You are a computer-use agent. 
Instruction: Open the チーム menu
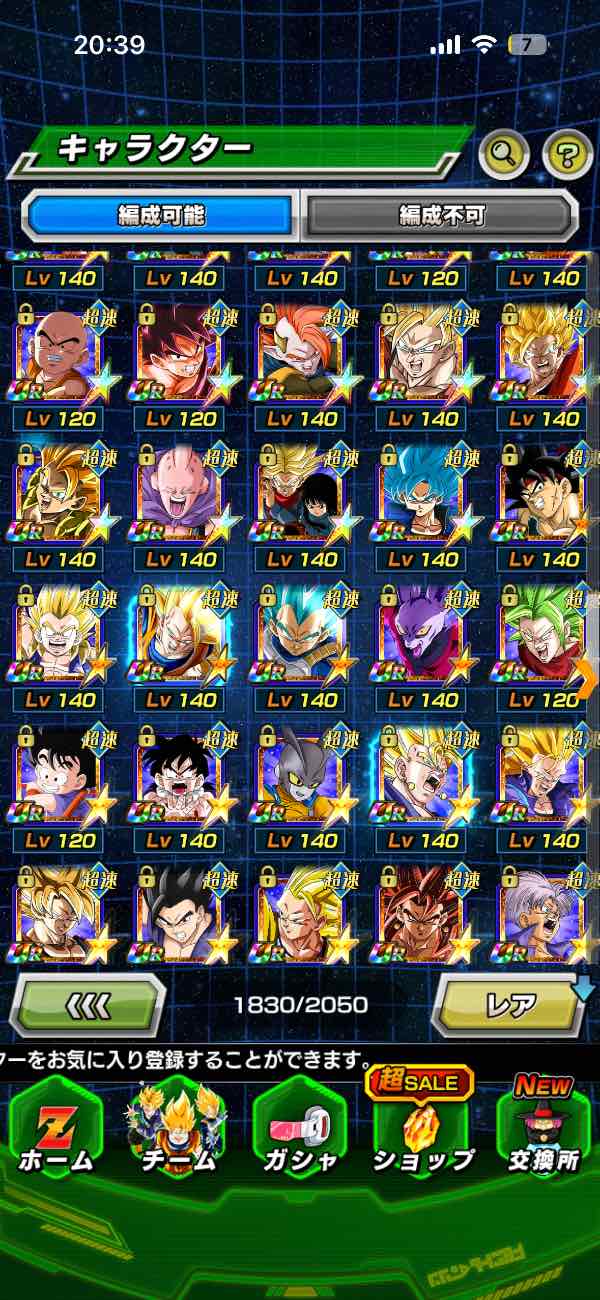[180, 1131]
